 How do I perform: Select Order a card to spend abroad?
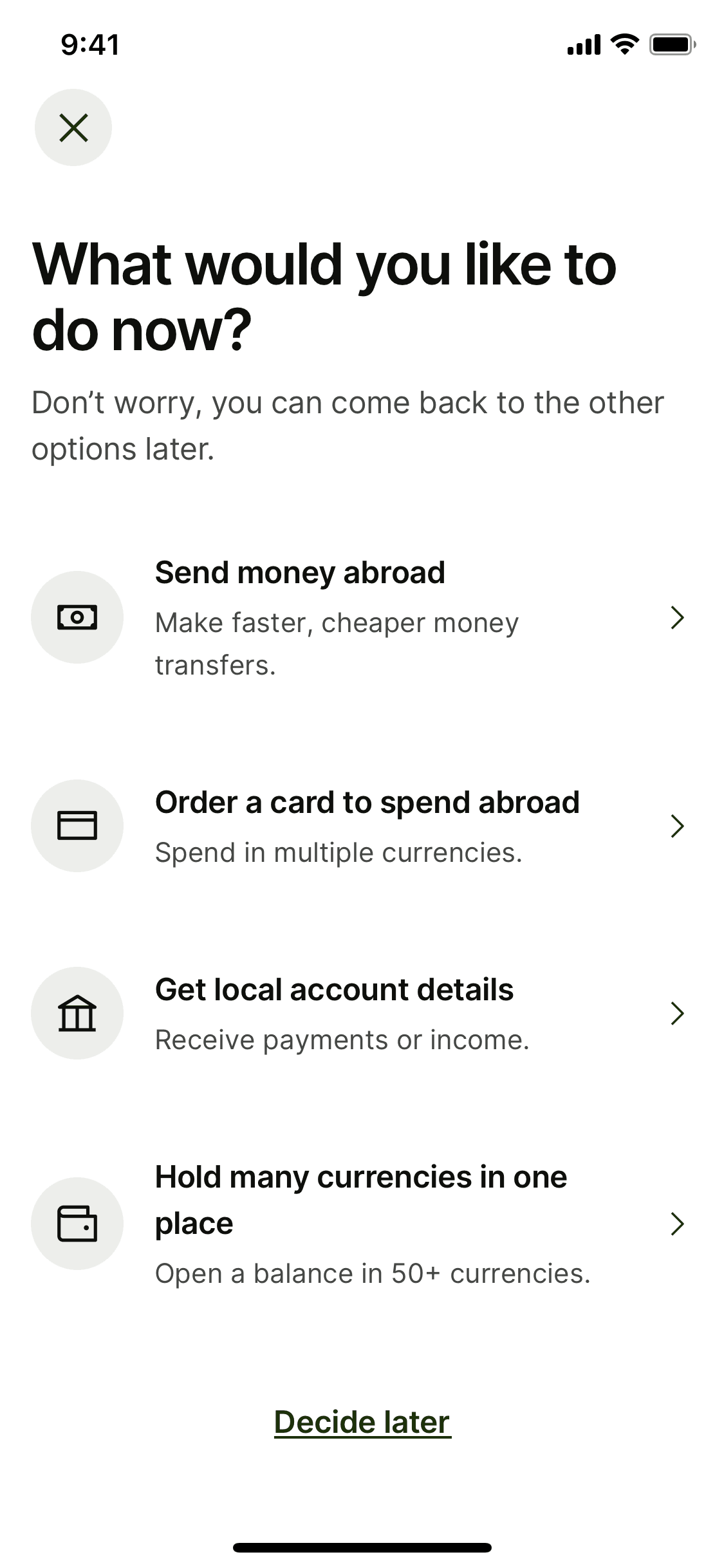pos(360,826)
